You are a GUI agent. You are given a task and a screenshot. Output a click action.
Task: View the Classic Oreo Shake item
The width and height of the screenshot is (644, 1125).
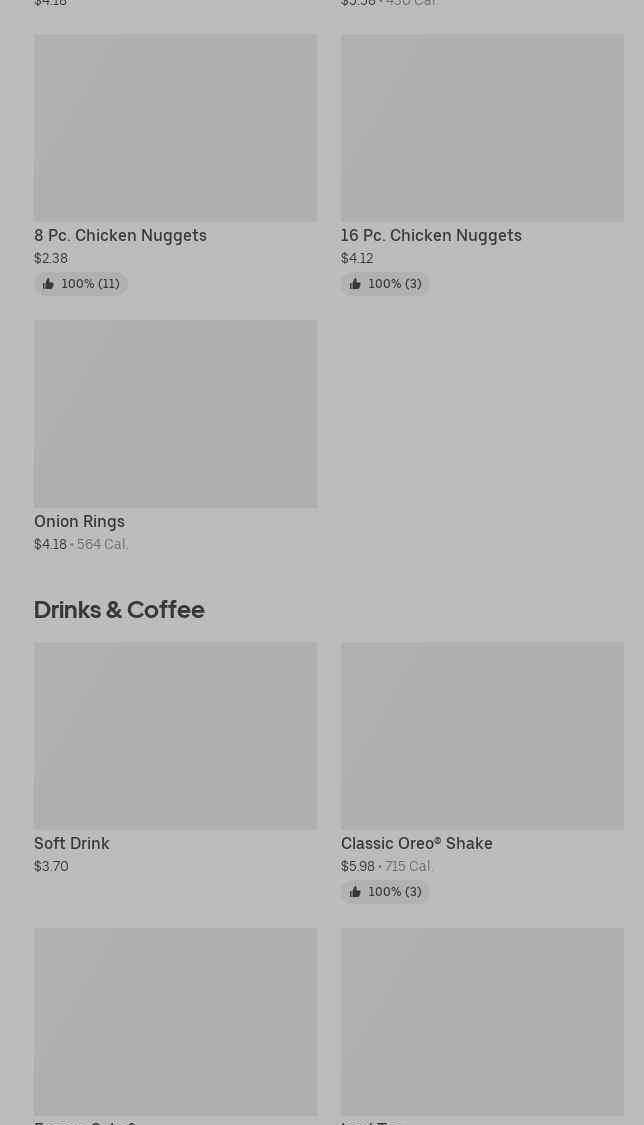pos(482,773)
